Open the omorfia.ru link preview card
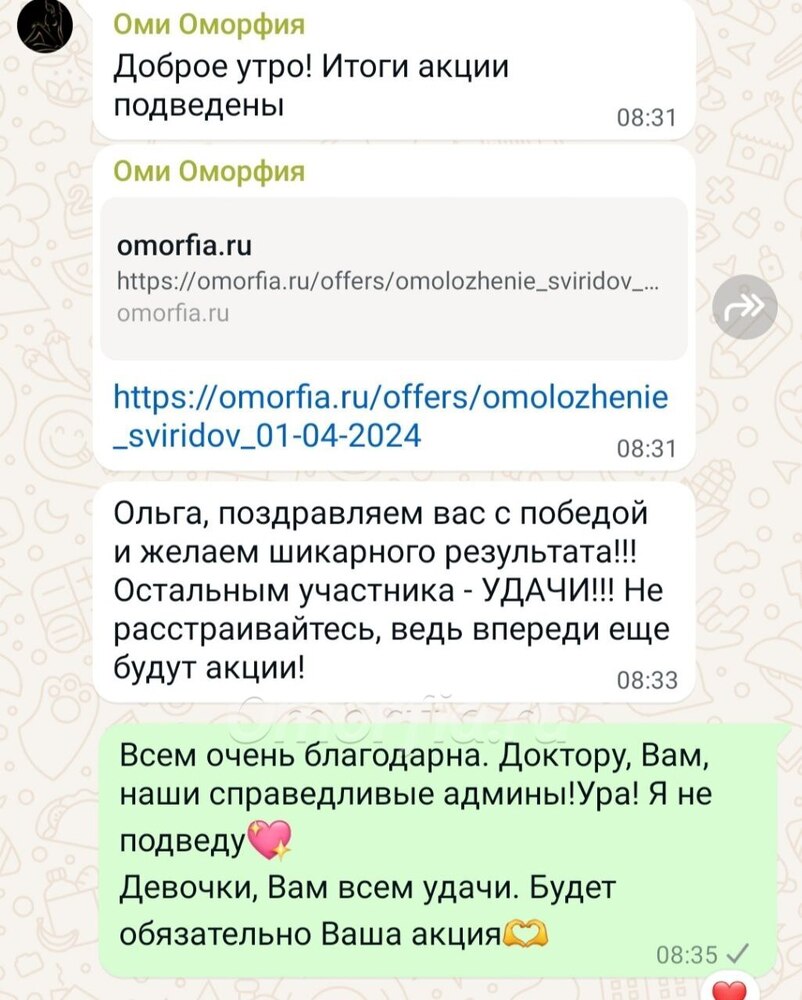This screenshot has height=1000, width=802. [x=393, y=279]
